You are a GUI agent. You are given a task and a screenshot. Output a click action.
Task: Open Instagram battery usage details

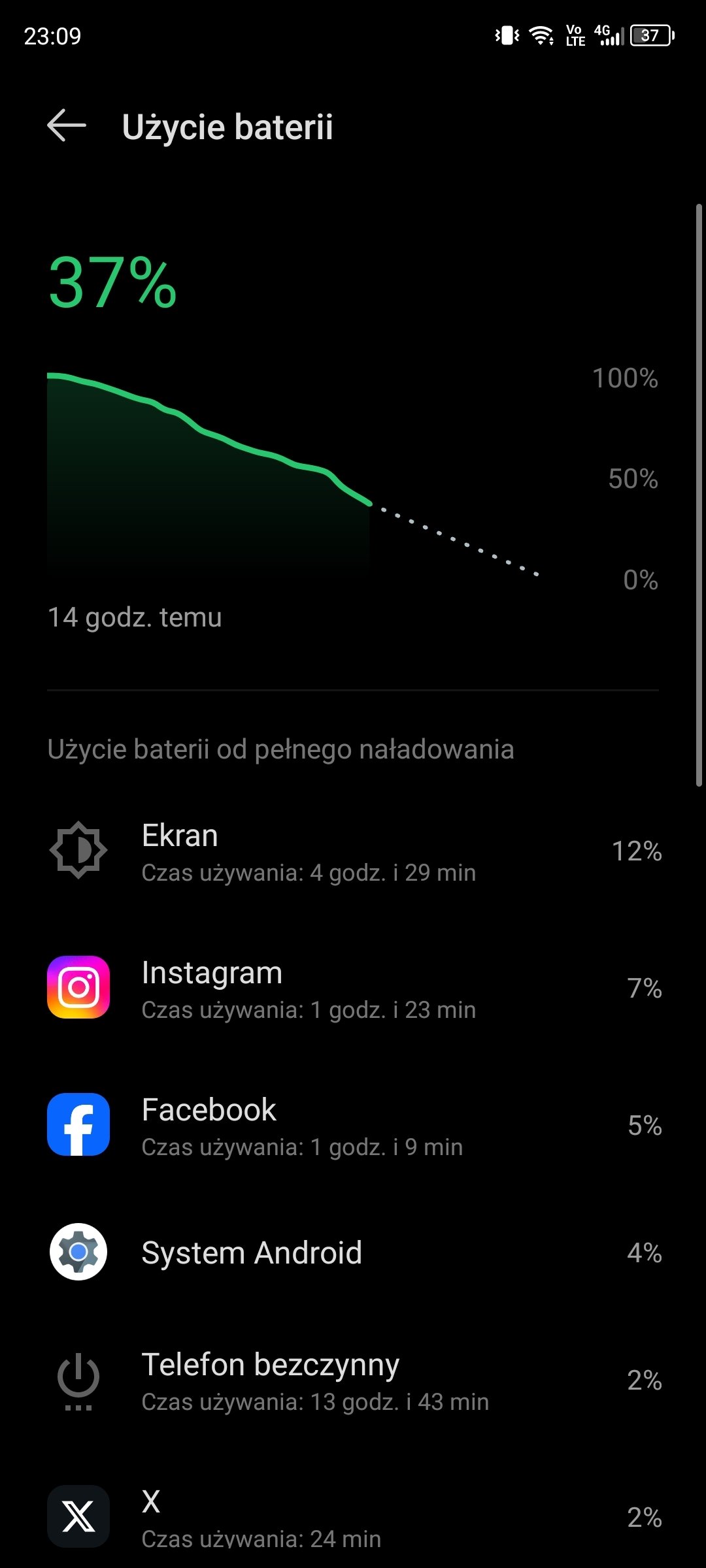coord(353,989)
